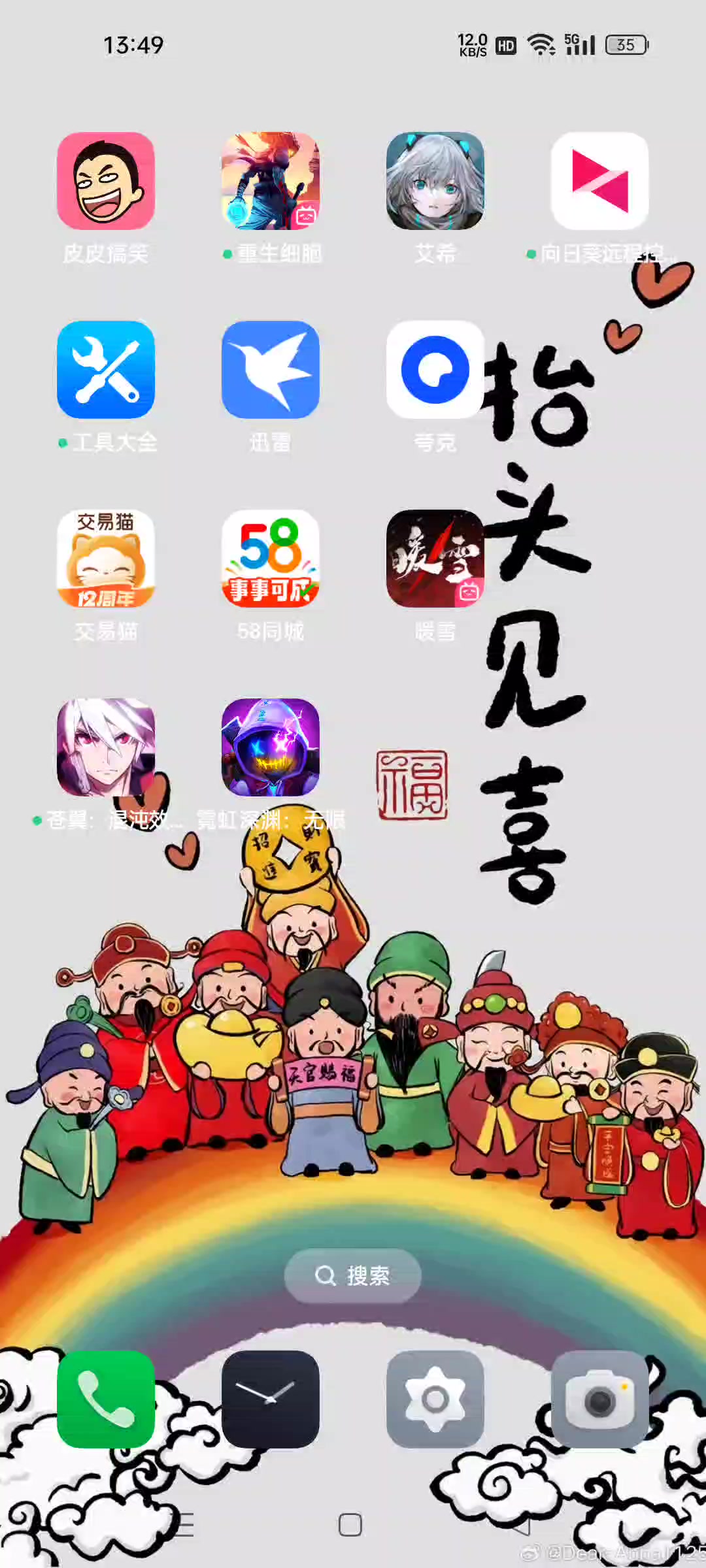
Task: Open the 向日葵远程控制 app
Action: coord(599,181)
